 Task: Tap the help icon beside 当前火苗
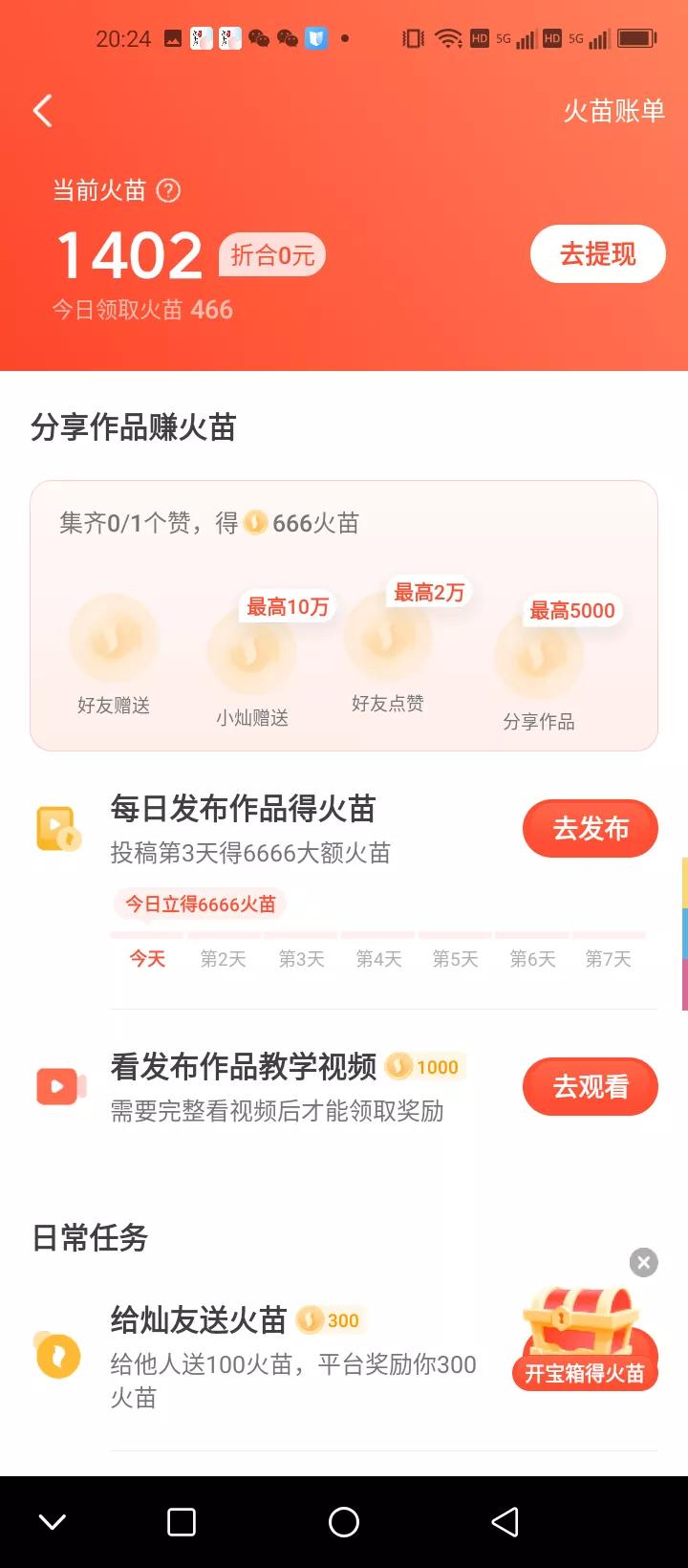point(168,190)
